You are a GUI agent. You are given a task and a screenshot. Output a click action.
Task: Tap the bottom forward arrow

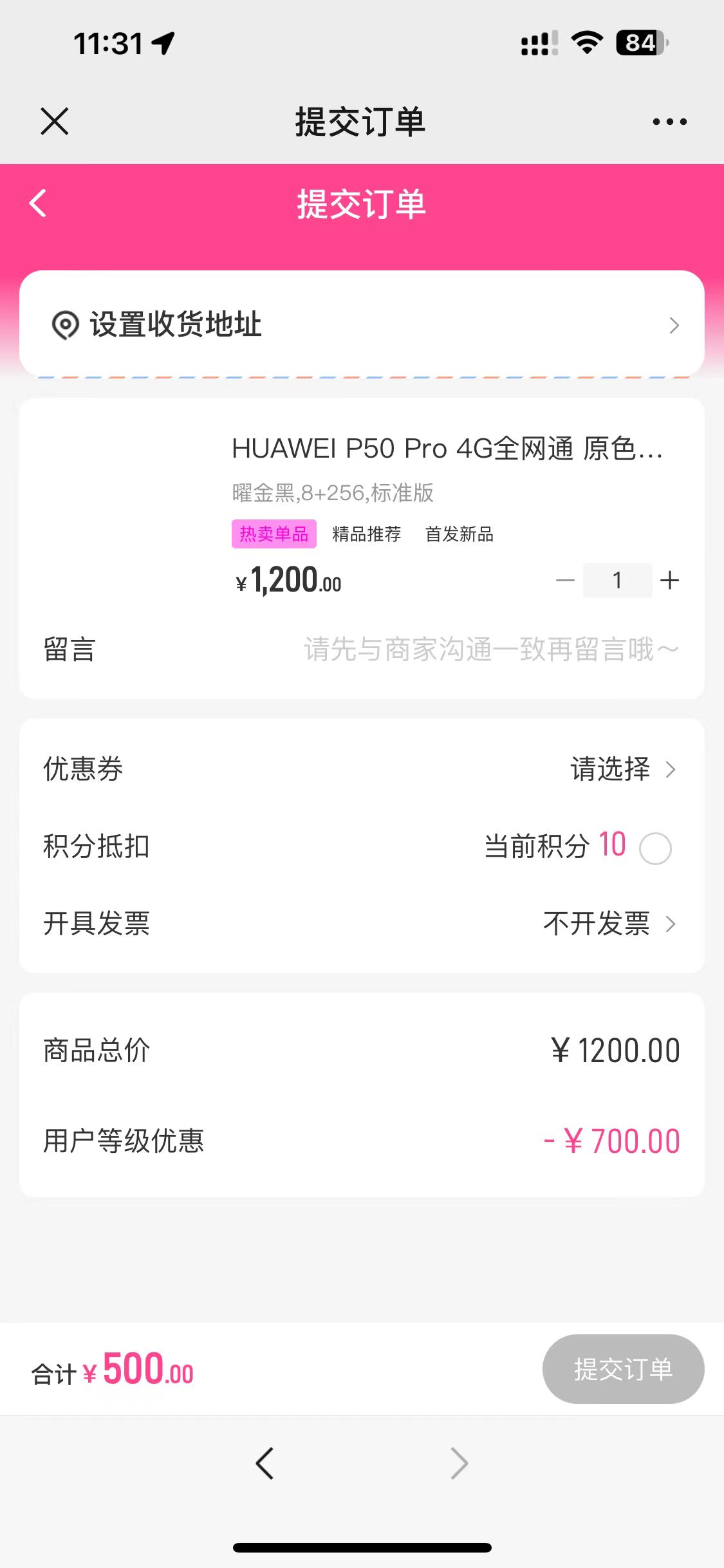point(459,1464)
